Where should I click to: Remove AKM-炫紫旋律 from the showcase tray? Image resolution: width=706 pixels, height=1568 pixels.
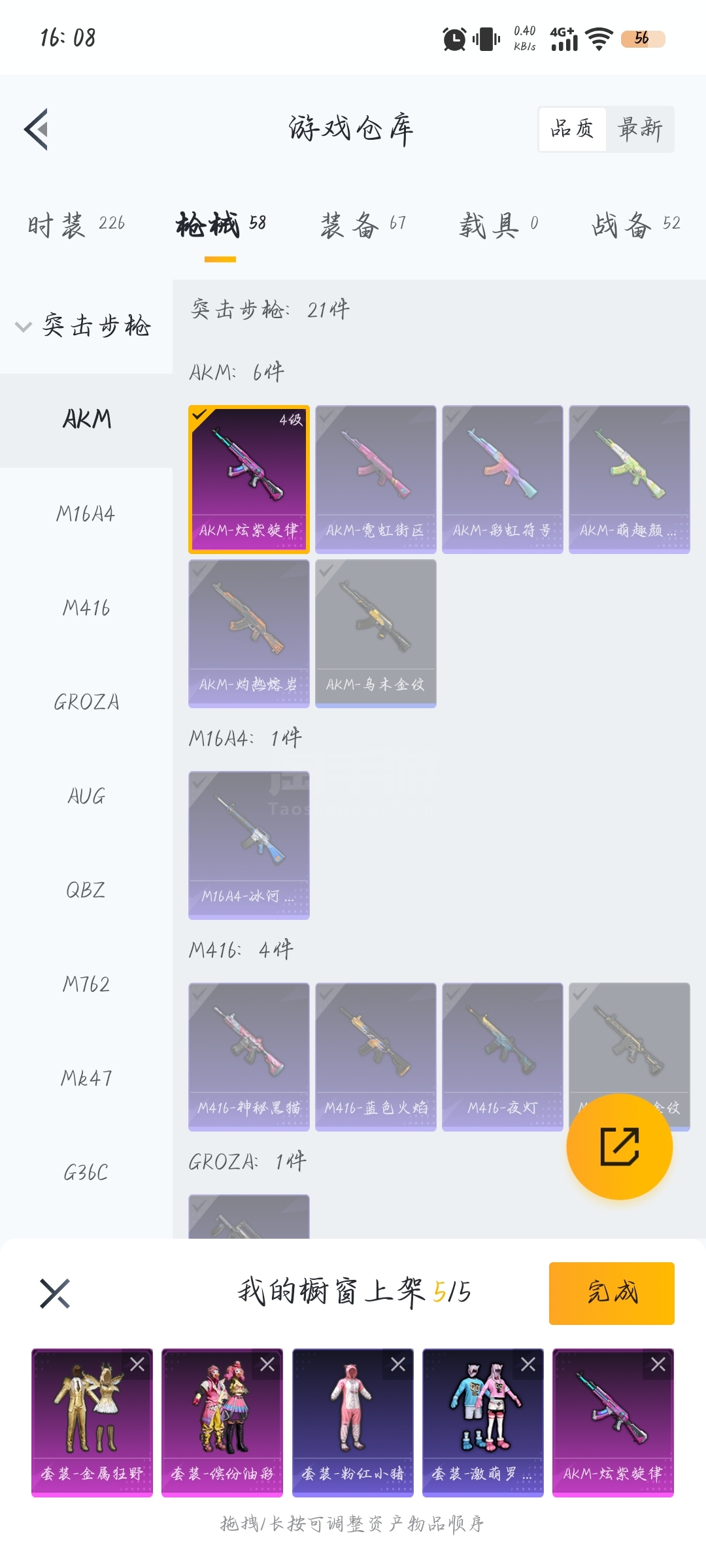point(658,1364)
